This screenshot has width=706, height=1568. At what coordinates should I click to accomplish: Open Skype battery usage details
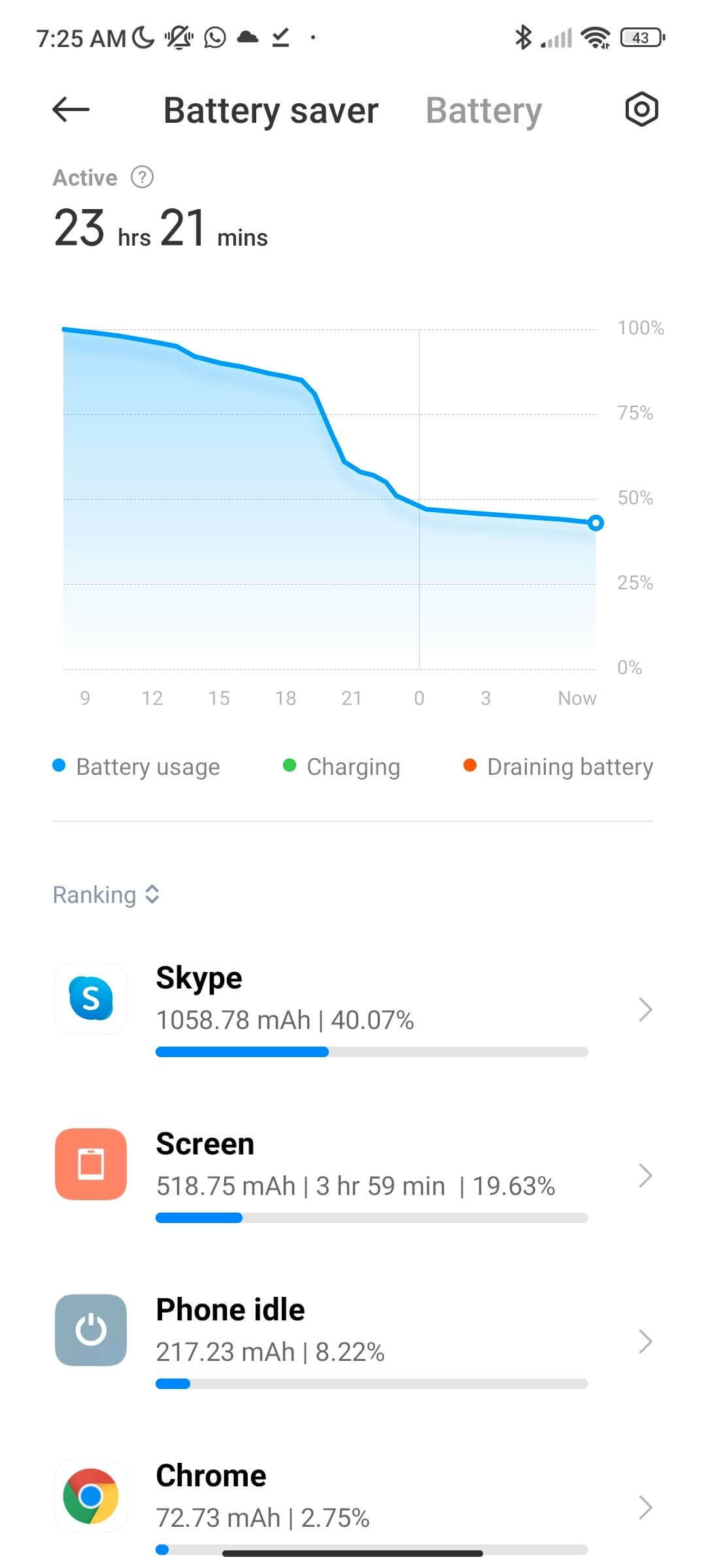click(x=353, y=1009)
